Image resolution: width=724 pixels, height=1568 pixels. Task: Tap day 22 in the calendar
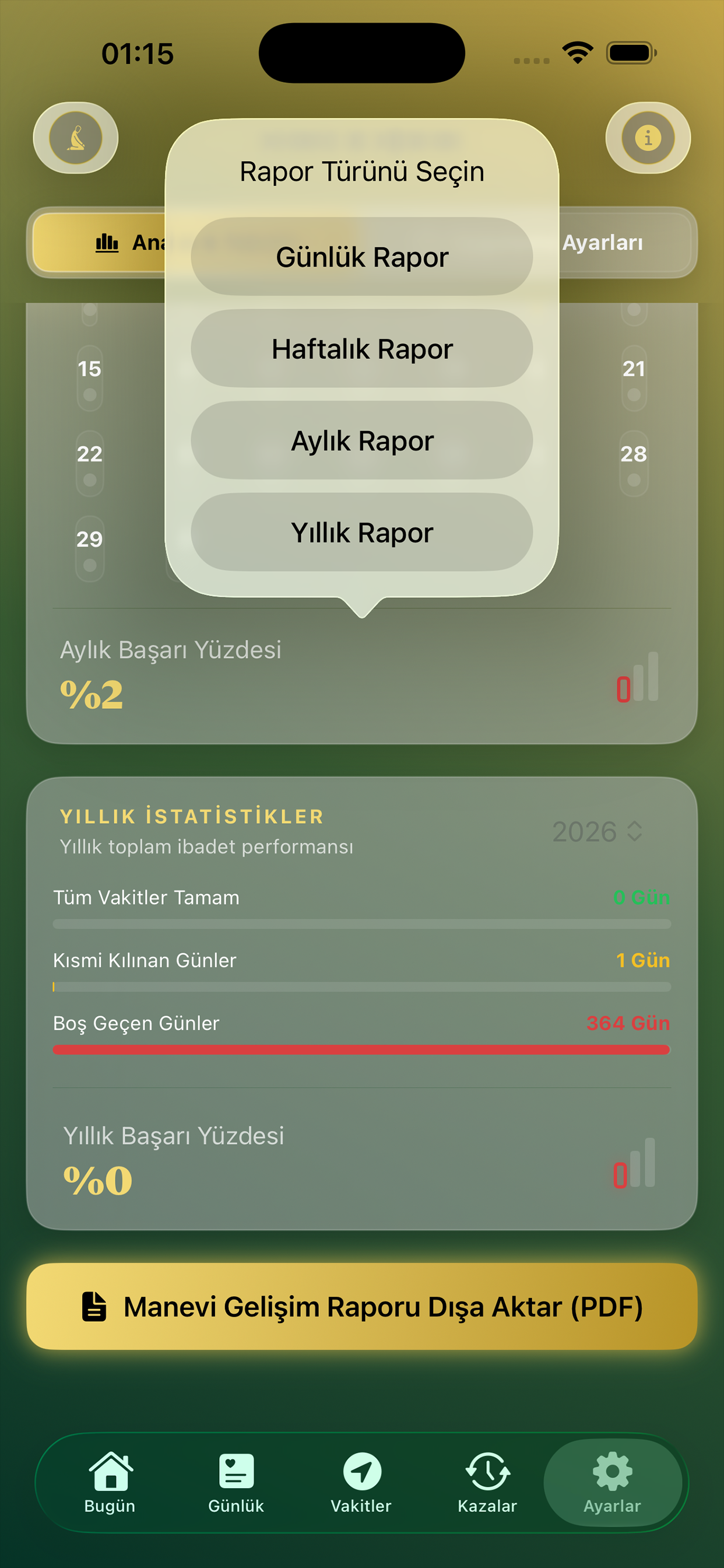tap(89, 464)
